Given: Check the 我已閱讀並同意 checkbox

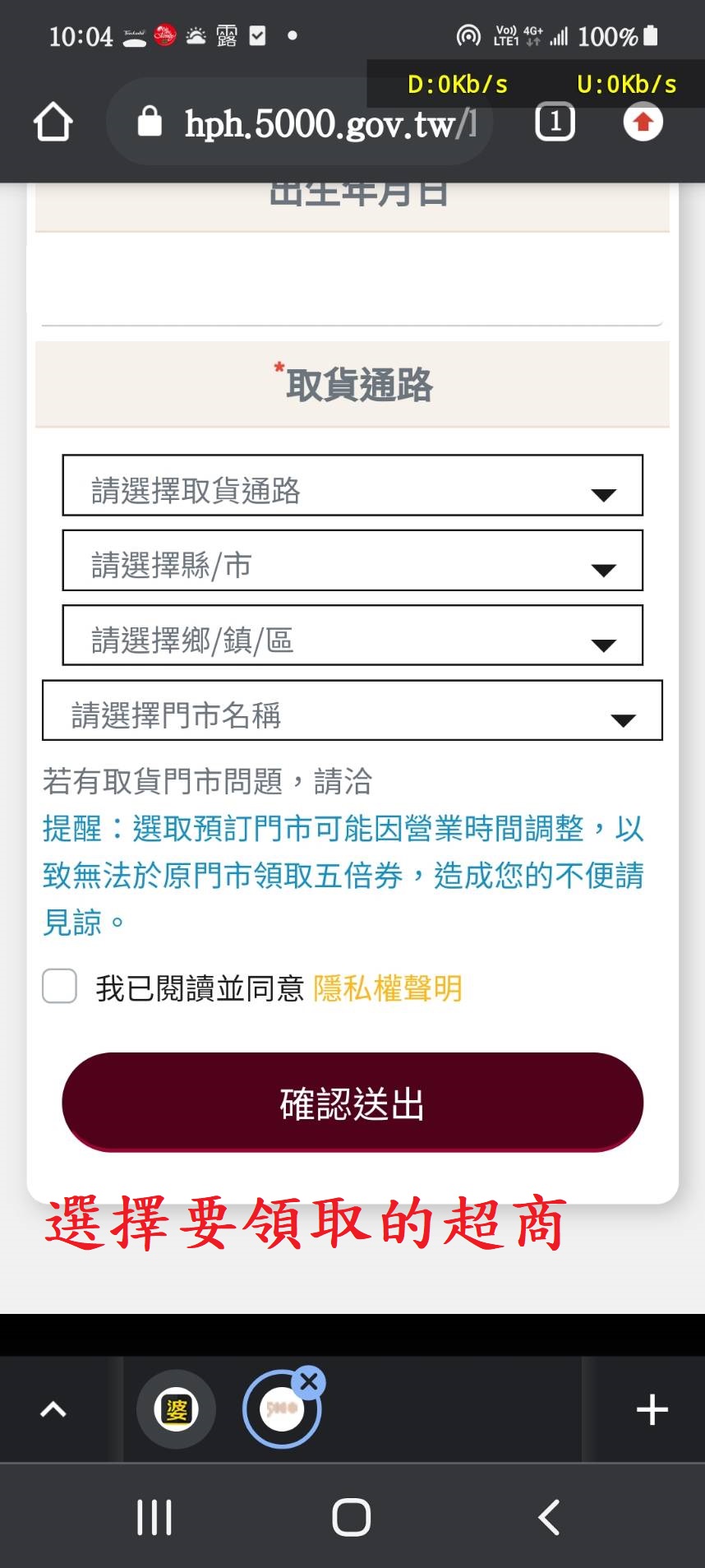Looking at the screenshot, I should coord(60,986).
